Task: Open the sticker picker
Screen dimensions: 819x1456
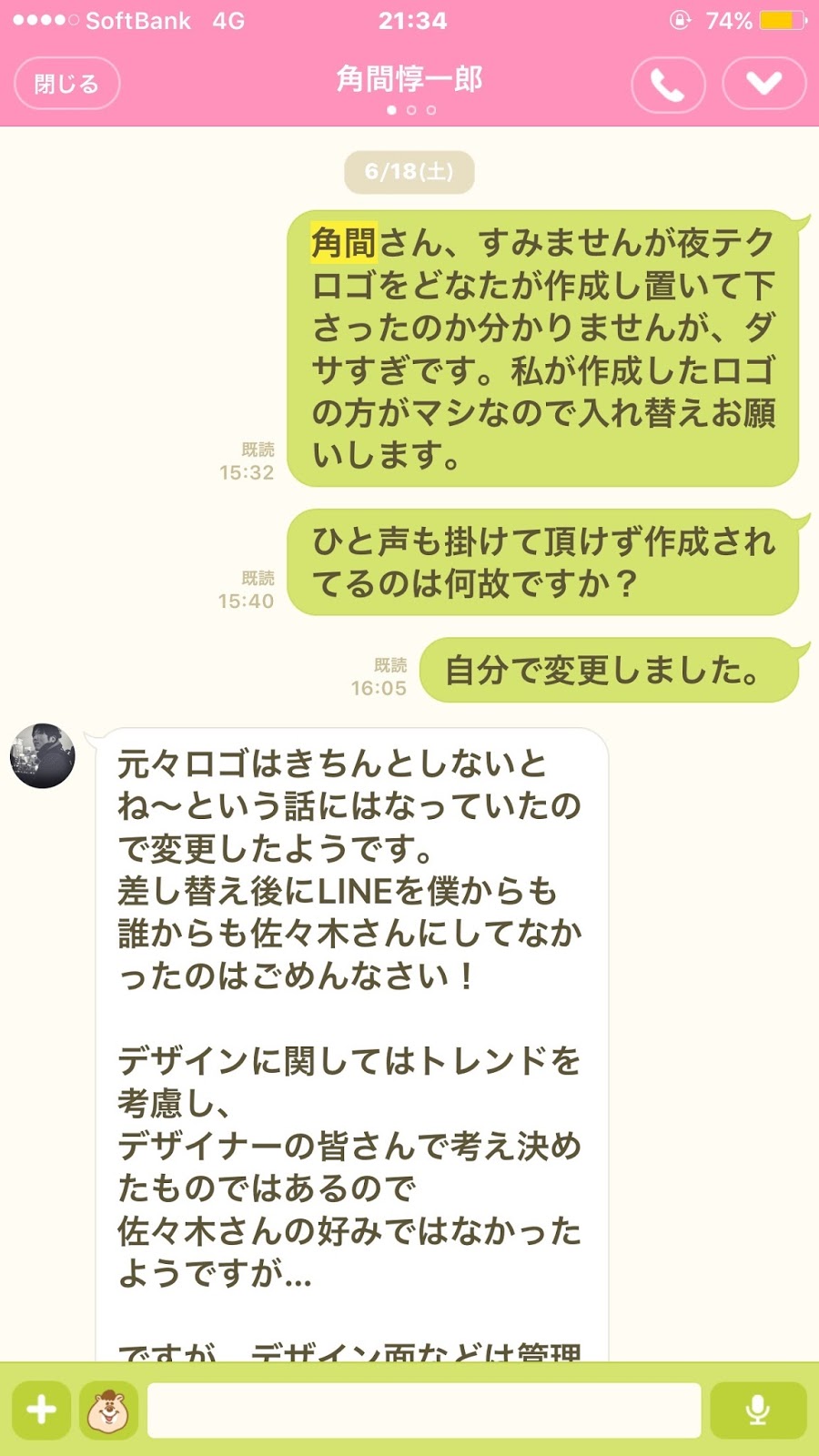Action: (x=109, y=1410)
